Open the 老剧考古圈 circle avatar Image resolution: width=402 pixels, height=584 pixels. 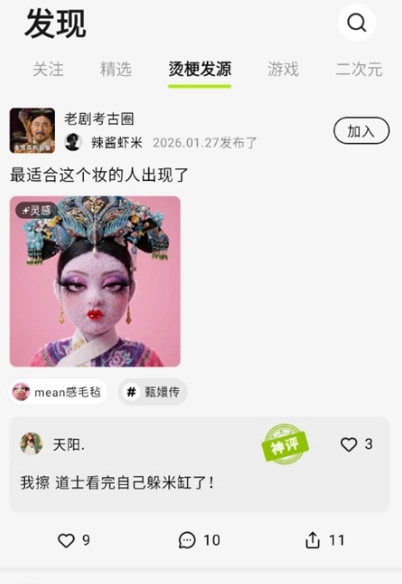32,130
